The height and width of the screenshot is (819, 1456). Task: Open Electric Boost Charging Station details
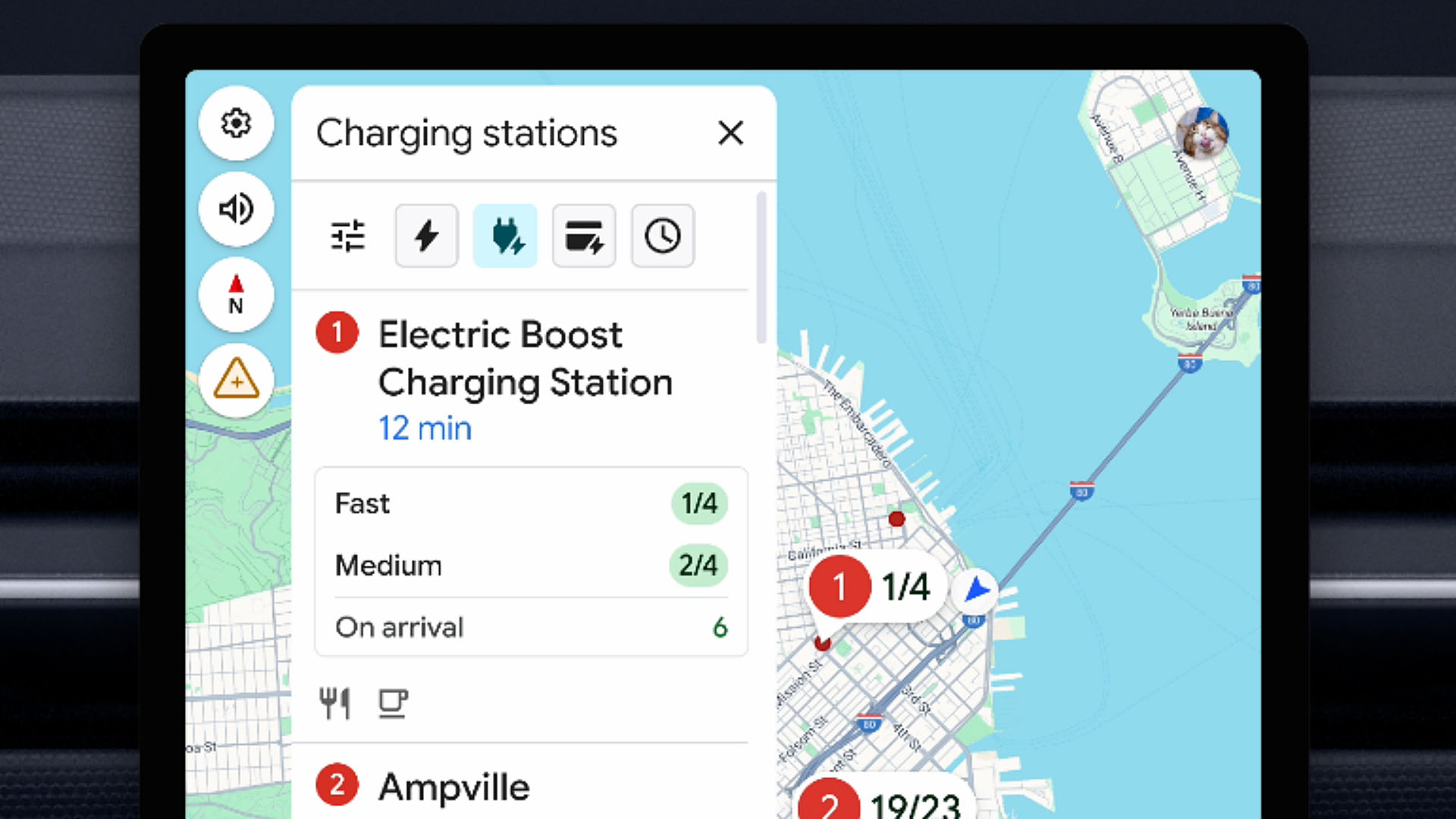click(x=525, y=359)
